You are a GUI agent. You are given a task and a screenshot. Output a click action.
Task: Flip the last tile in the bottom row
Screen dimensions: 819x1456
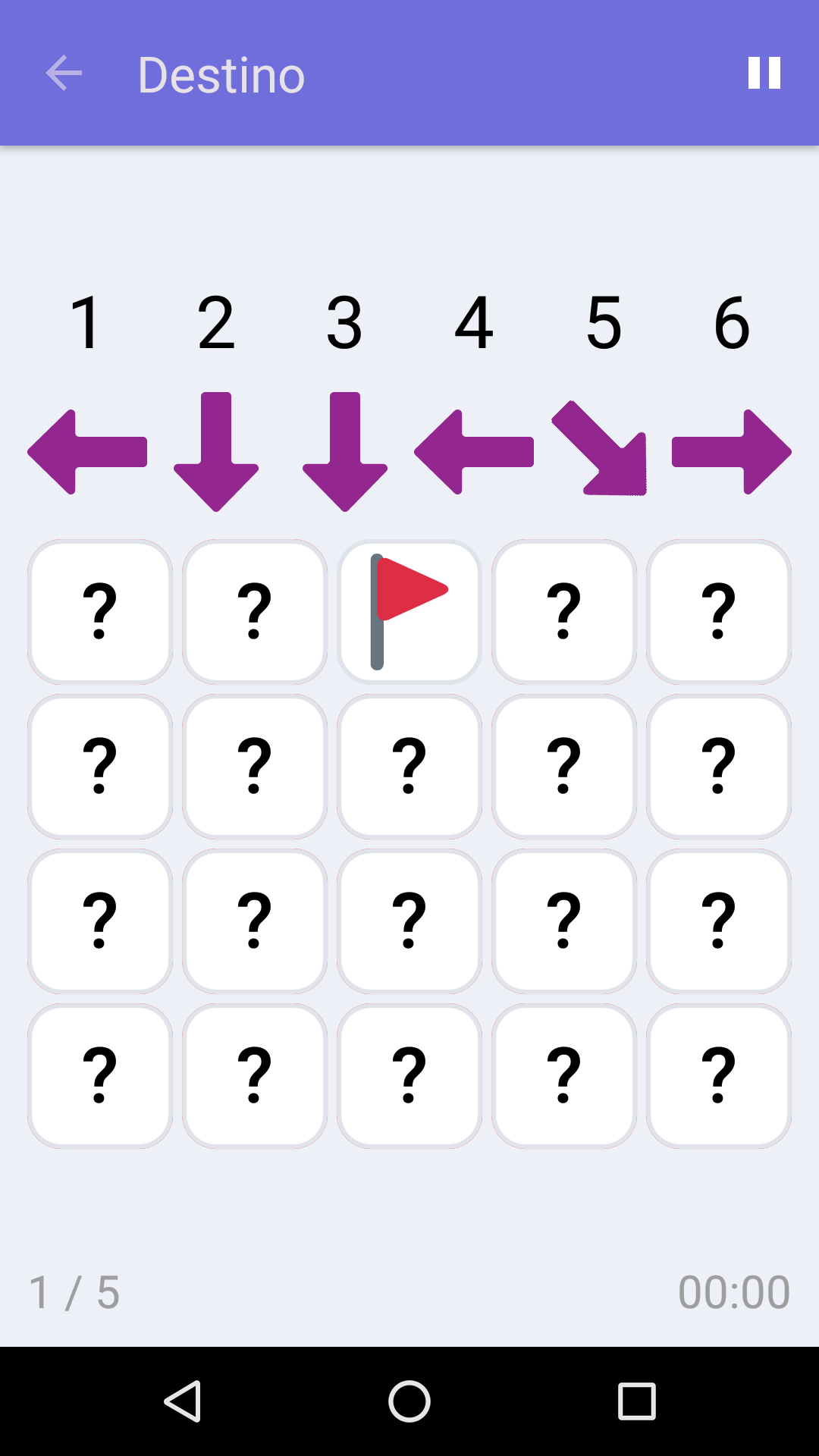[x=718, y=1075]
